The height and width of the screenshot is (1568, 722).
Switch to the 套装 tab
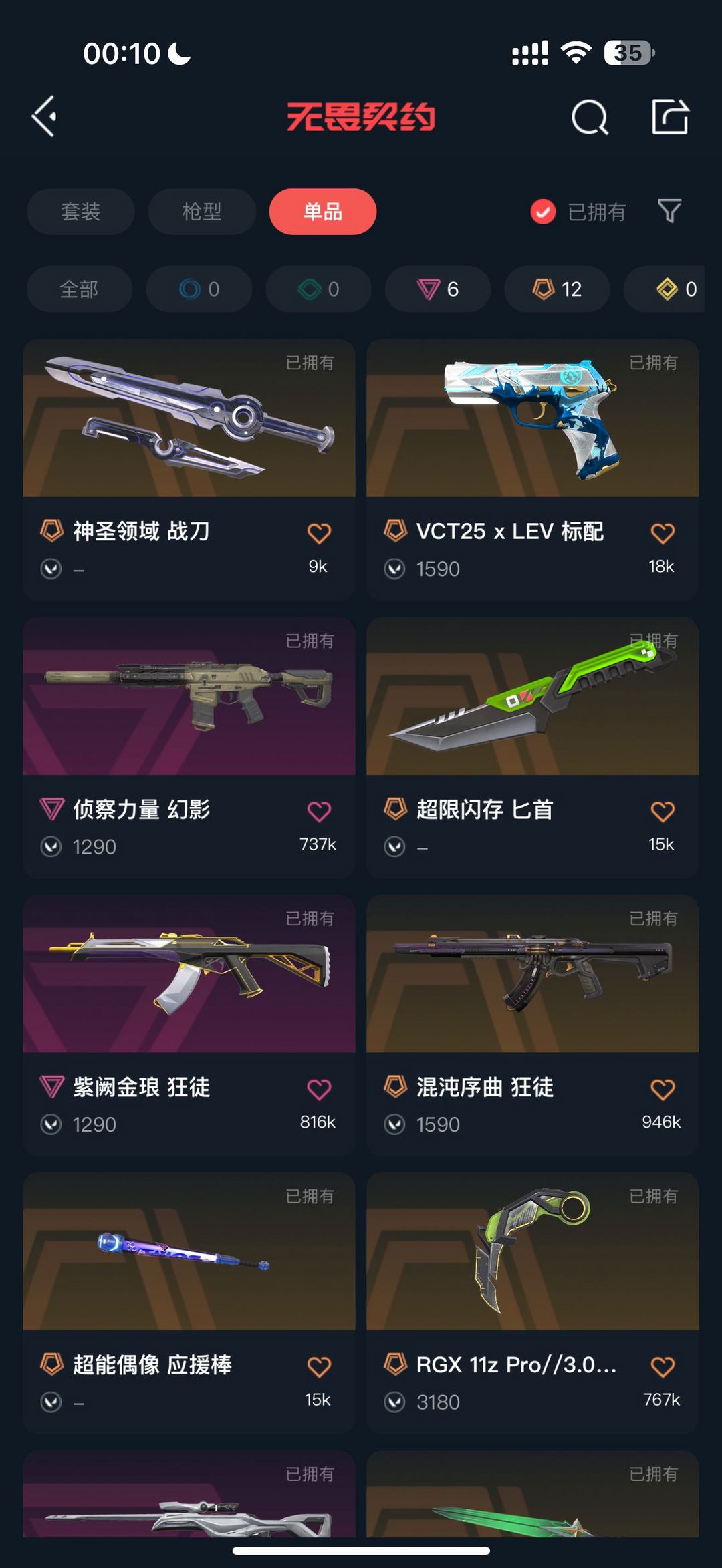[81, 212]
